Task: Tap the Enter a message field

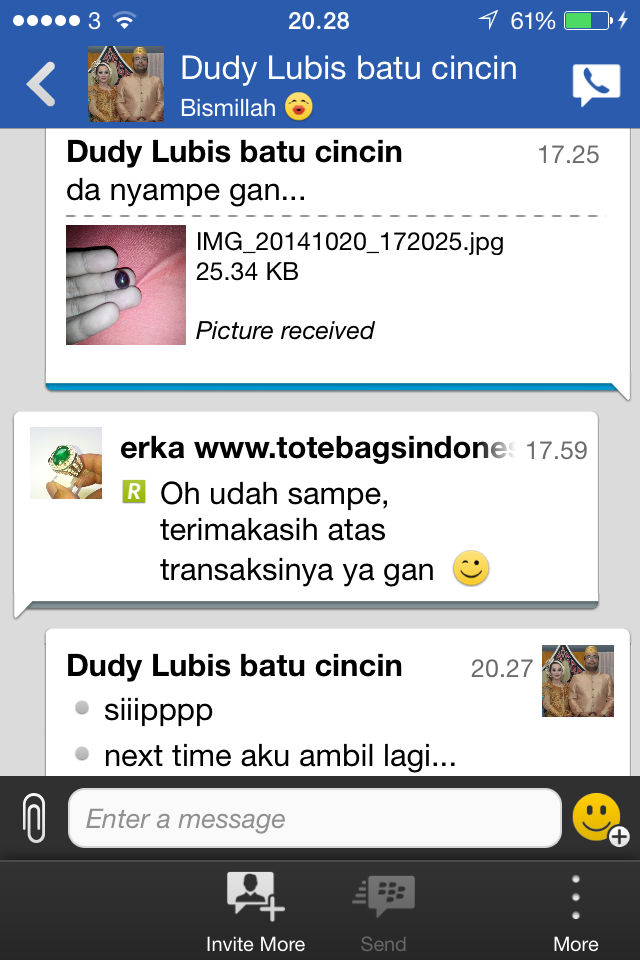Action: point(314,818)
